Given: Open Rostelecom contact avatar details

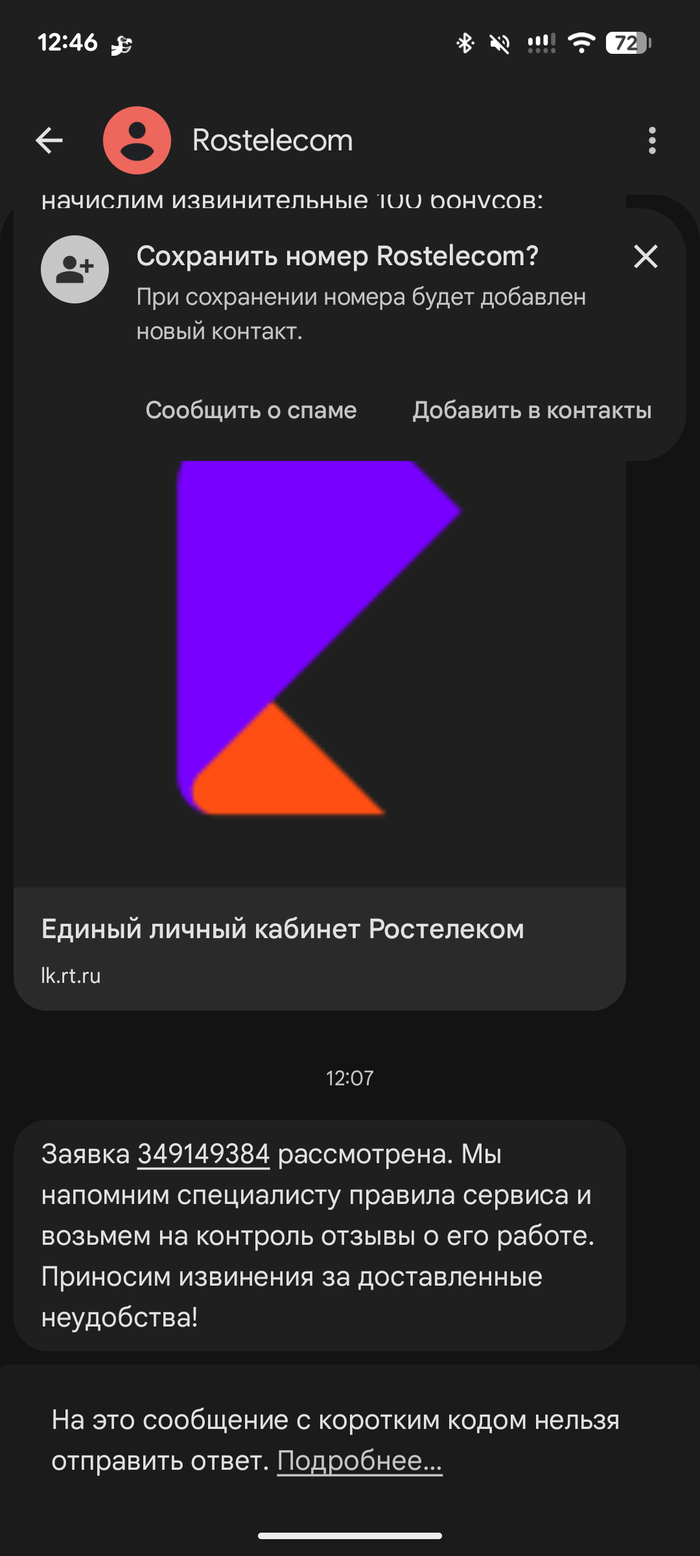Looking at the screenshot, I should point(137,141).
